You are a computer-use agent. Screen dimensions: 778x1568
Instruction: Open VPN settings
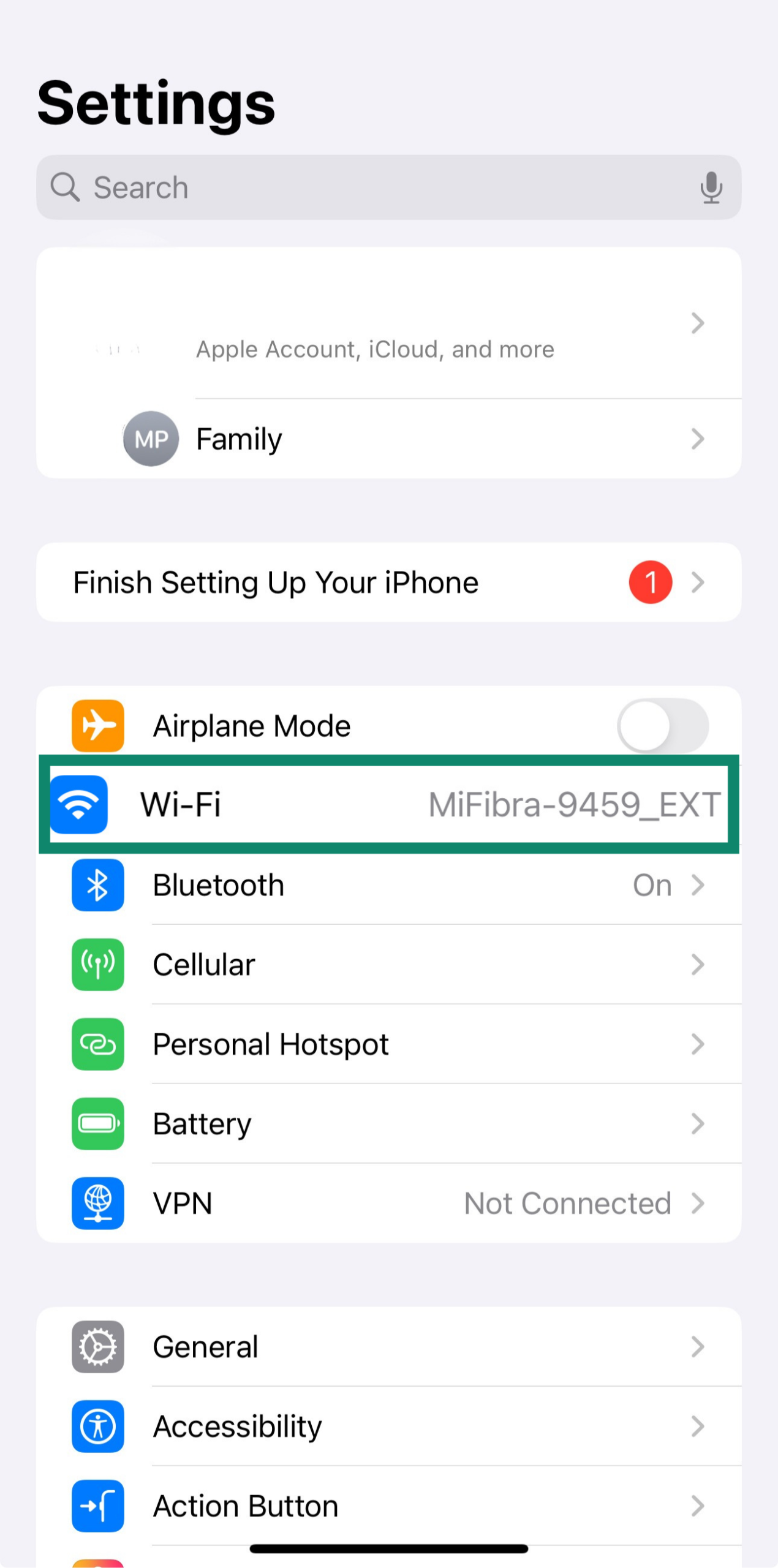[388, 1204]
